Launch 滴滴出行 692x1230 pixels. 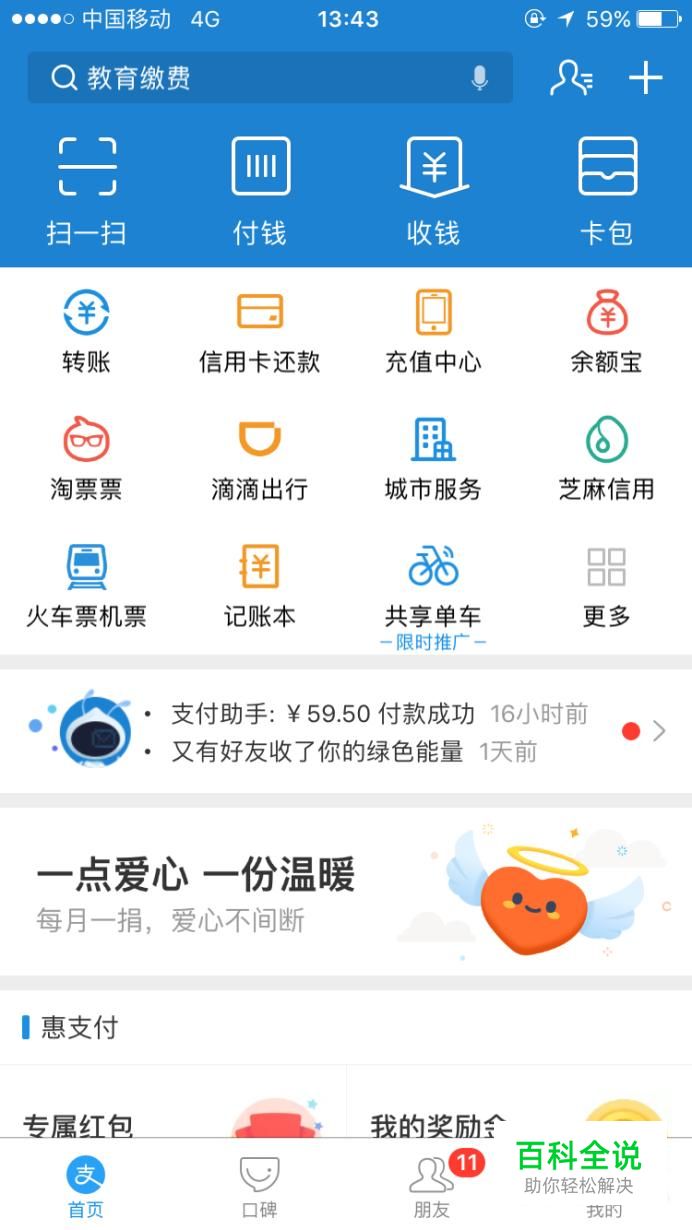pos(260,460)
